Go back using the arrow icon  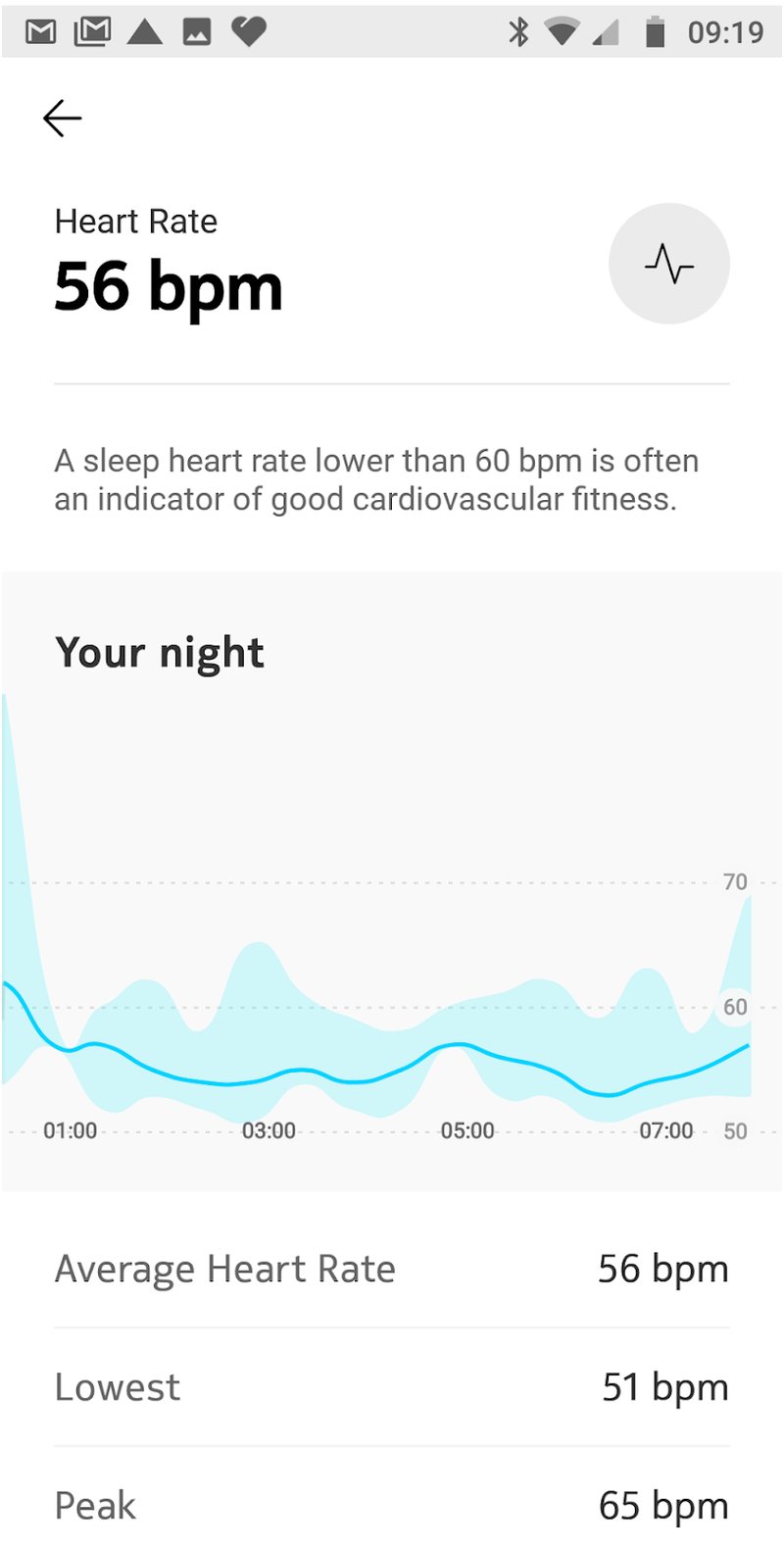(x=62, y=119)
